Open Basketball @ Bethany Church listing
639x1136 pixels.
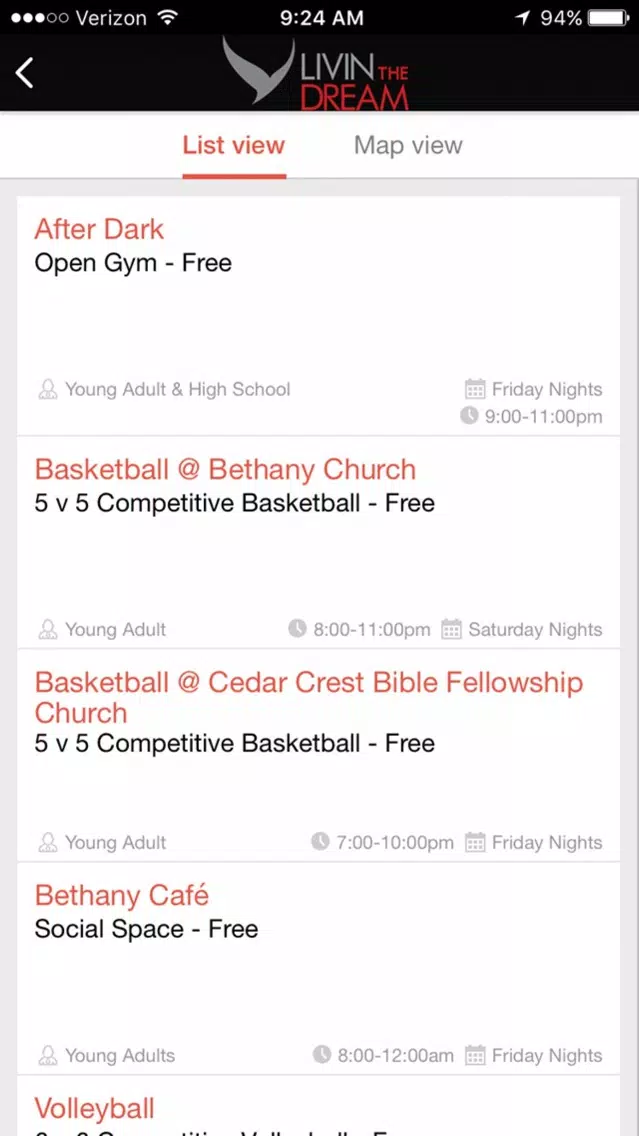(x=319, y=542)
